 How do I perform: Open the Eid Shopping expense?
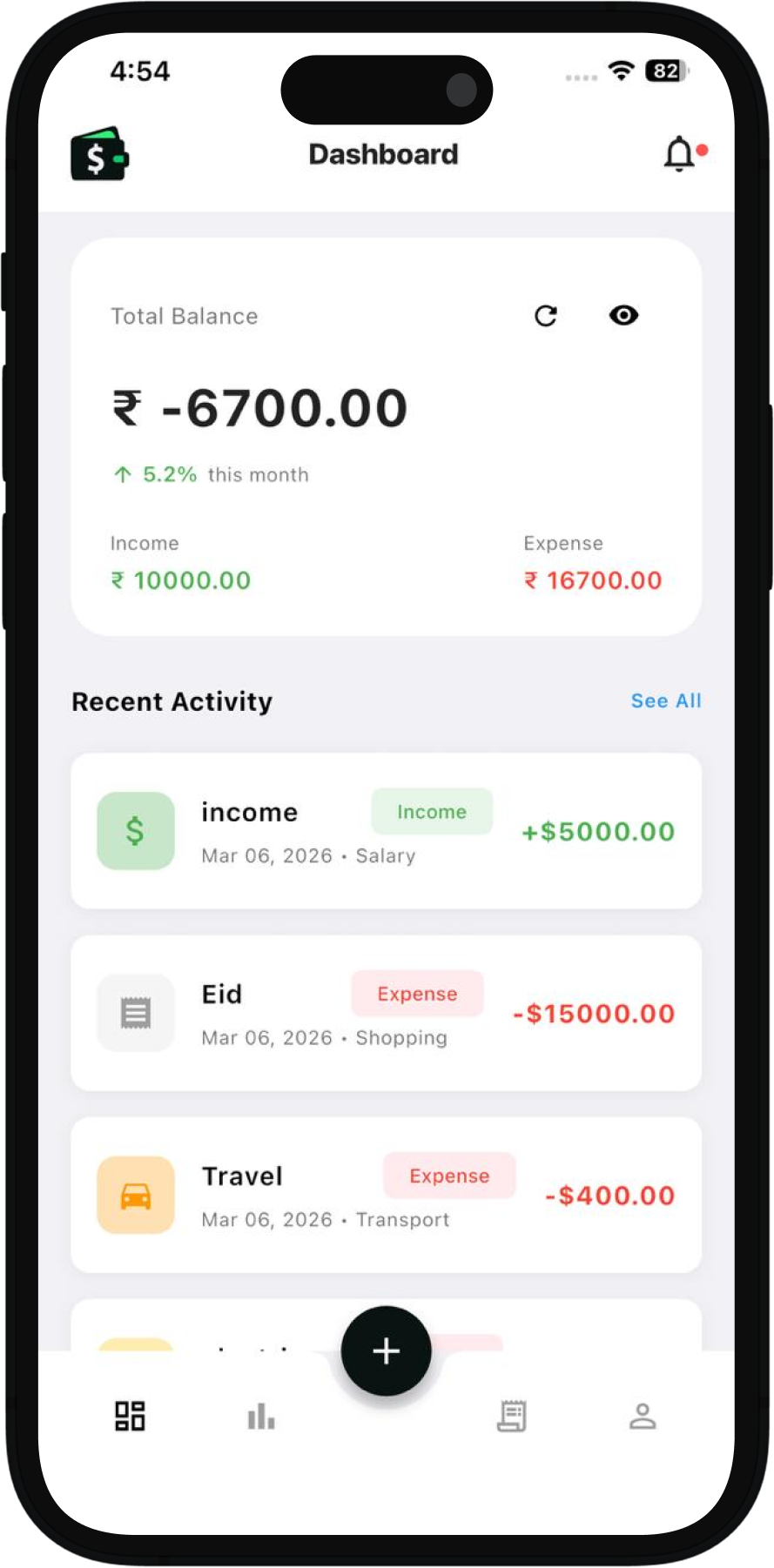[386, 1013]
